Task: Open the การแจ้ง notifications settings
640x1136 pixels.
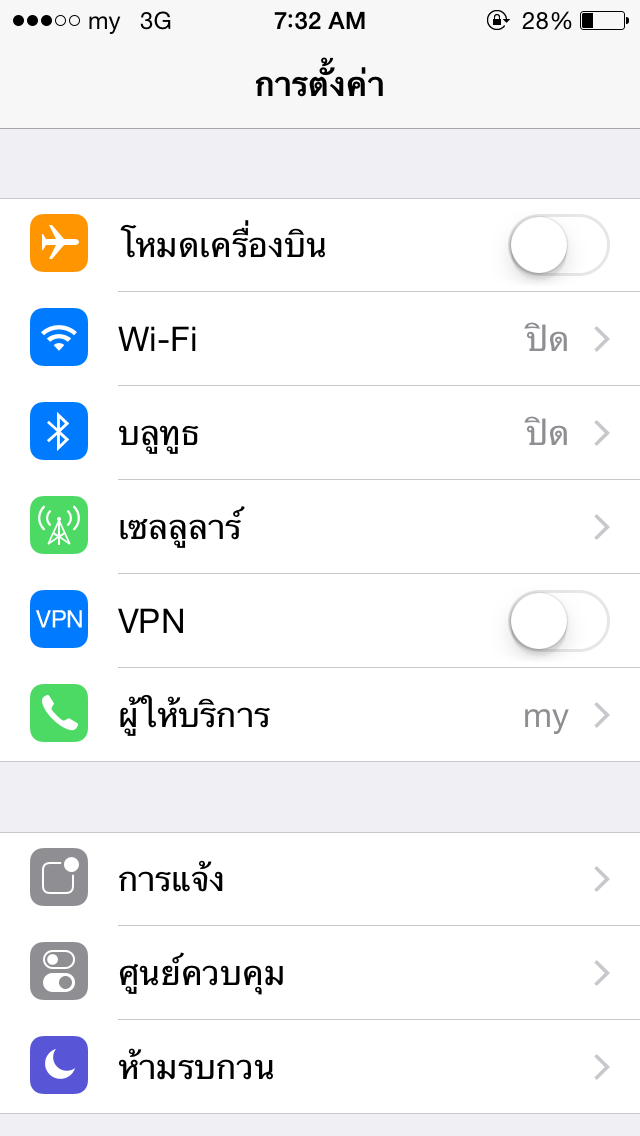Action: pos(320,879)
